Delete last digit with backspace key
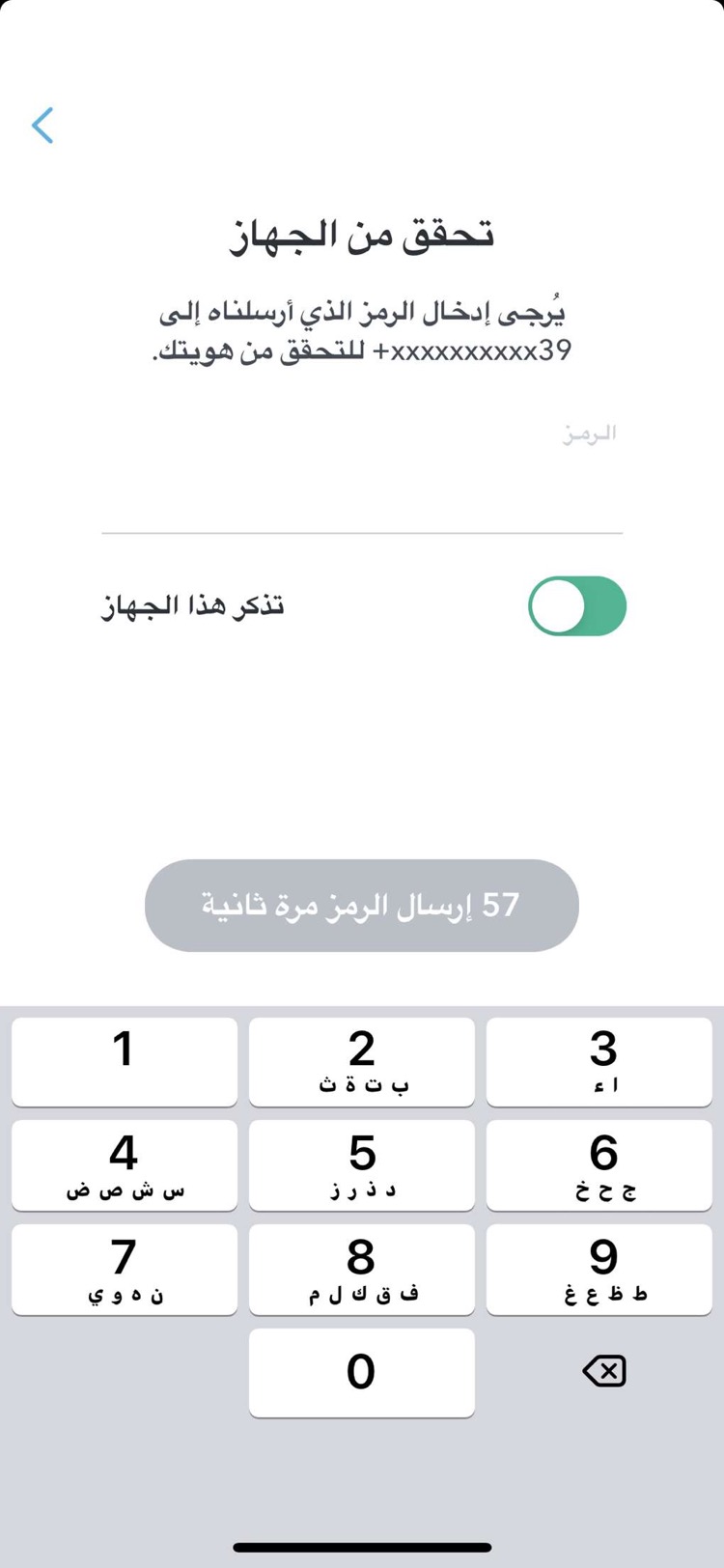The image size is (724, 1568). (x=604, y=1371)
